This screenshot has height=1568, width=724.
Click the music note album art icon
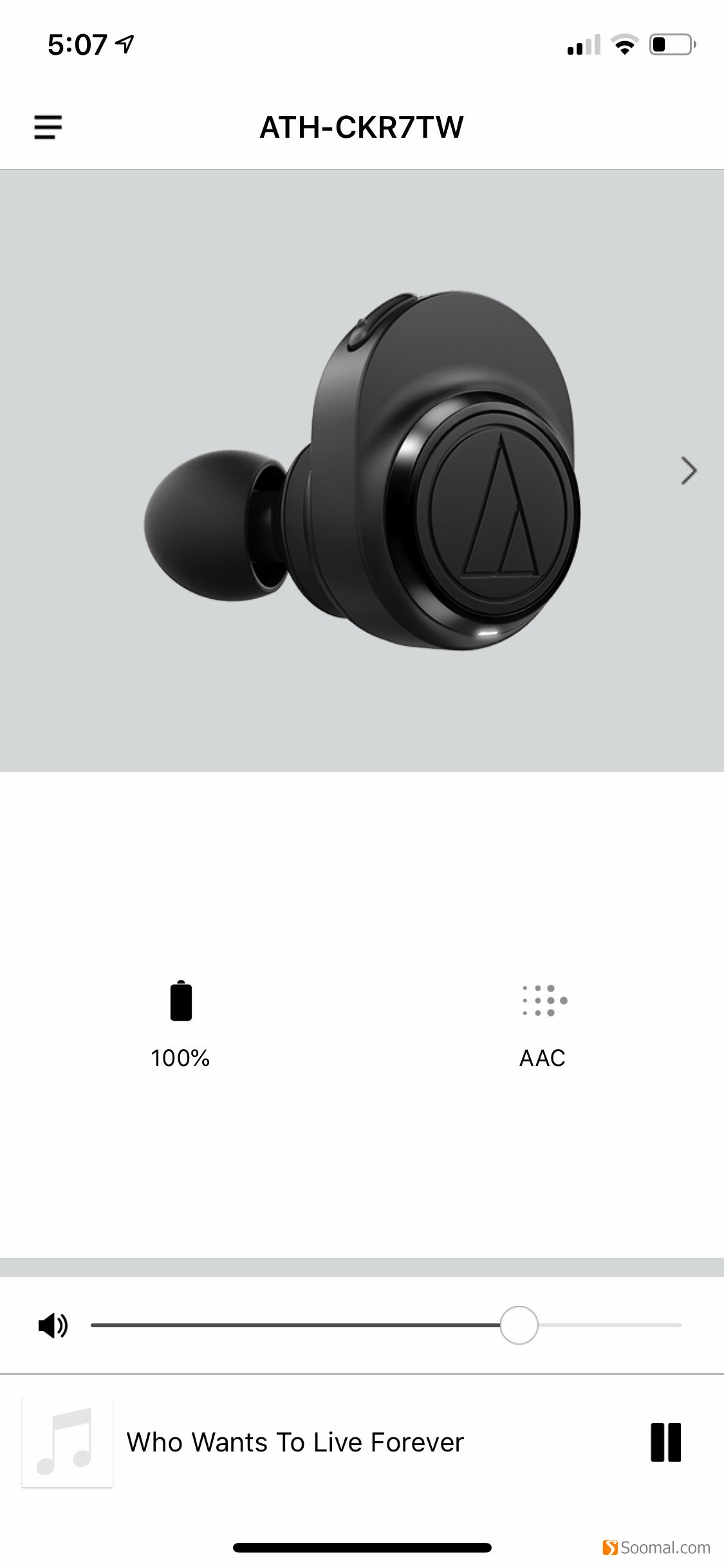(x=68, y=1442)
